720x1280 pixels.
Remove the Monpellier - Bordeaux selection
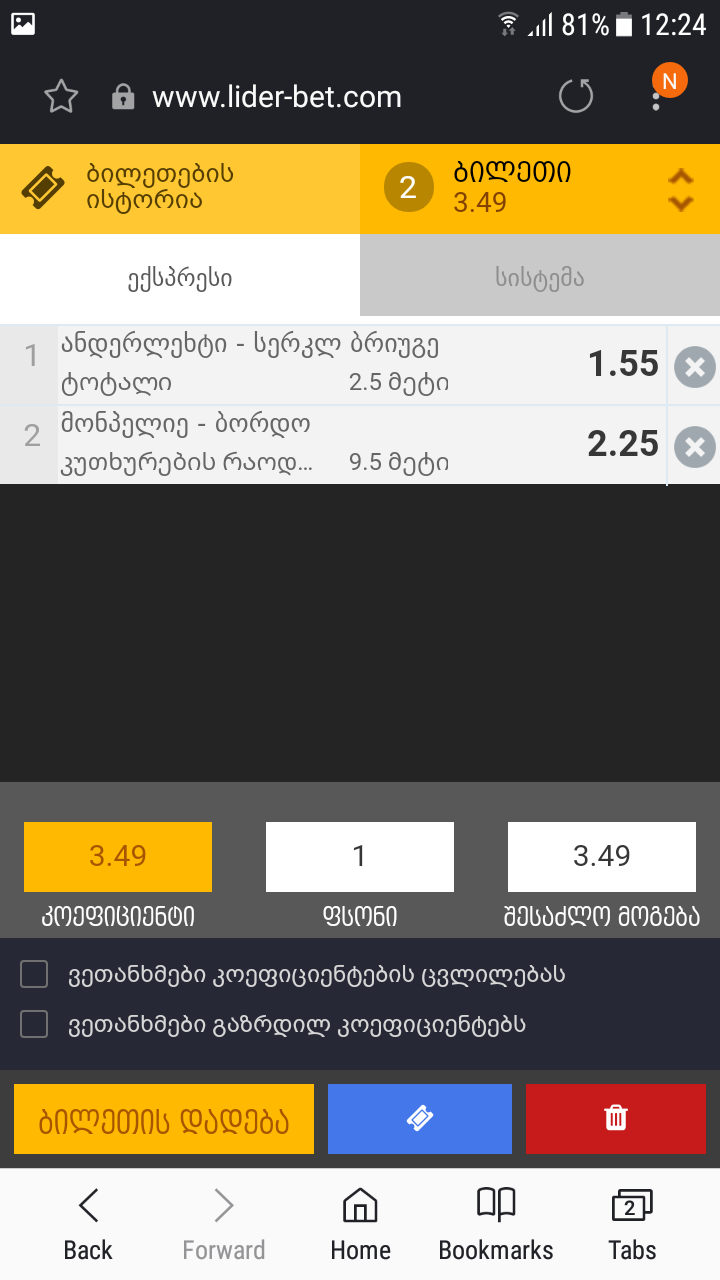pyautogui.click(x=693, y=446)
